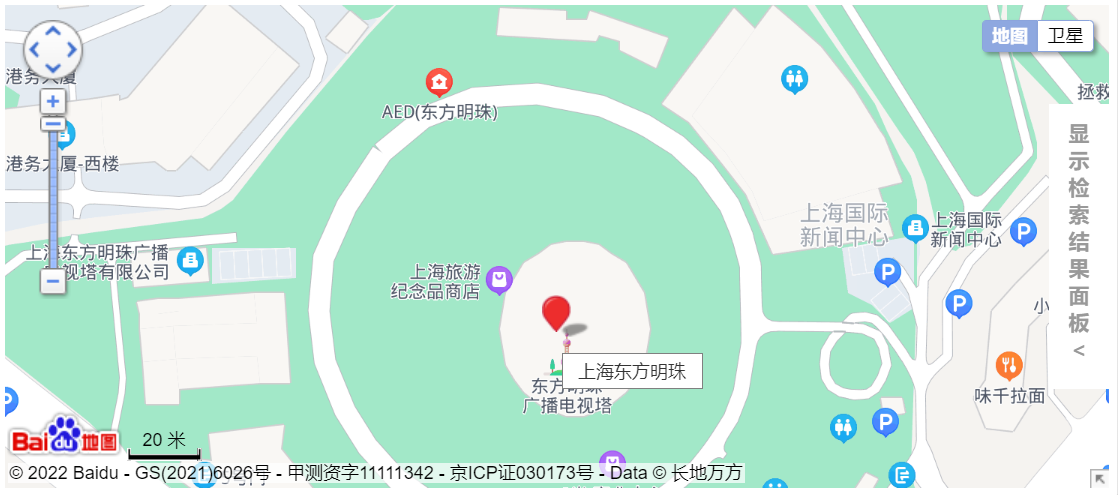Open the 上海国际新闻中心 building icon
The image size is (1119, 495).
915,229
